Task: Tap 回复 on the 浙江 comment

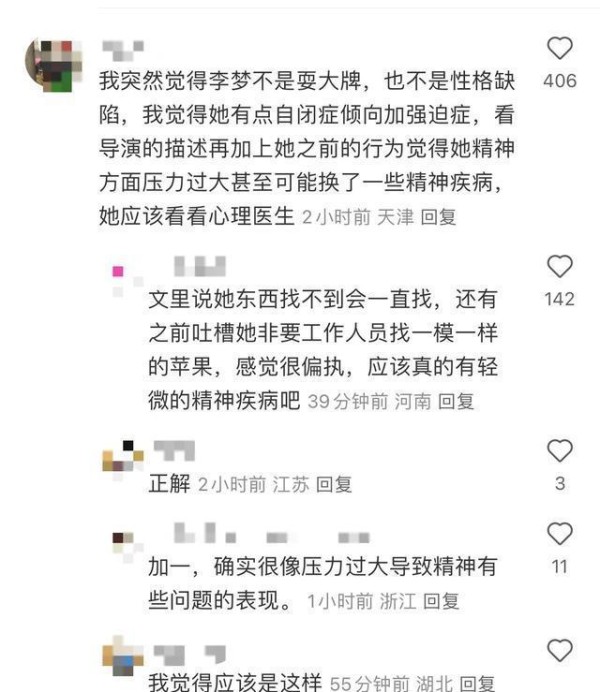Action: coord(441,601)
